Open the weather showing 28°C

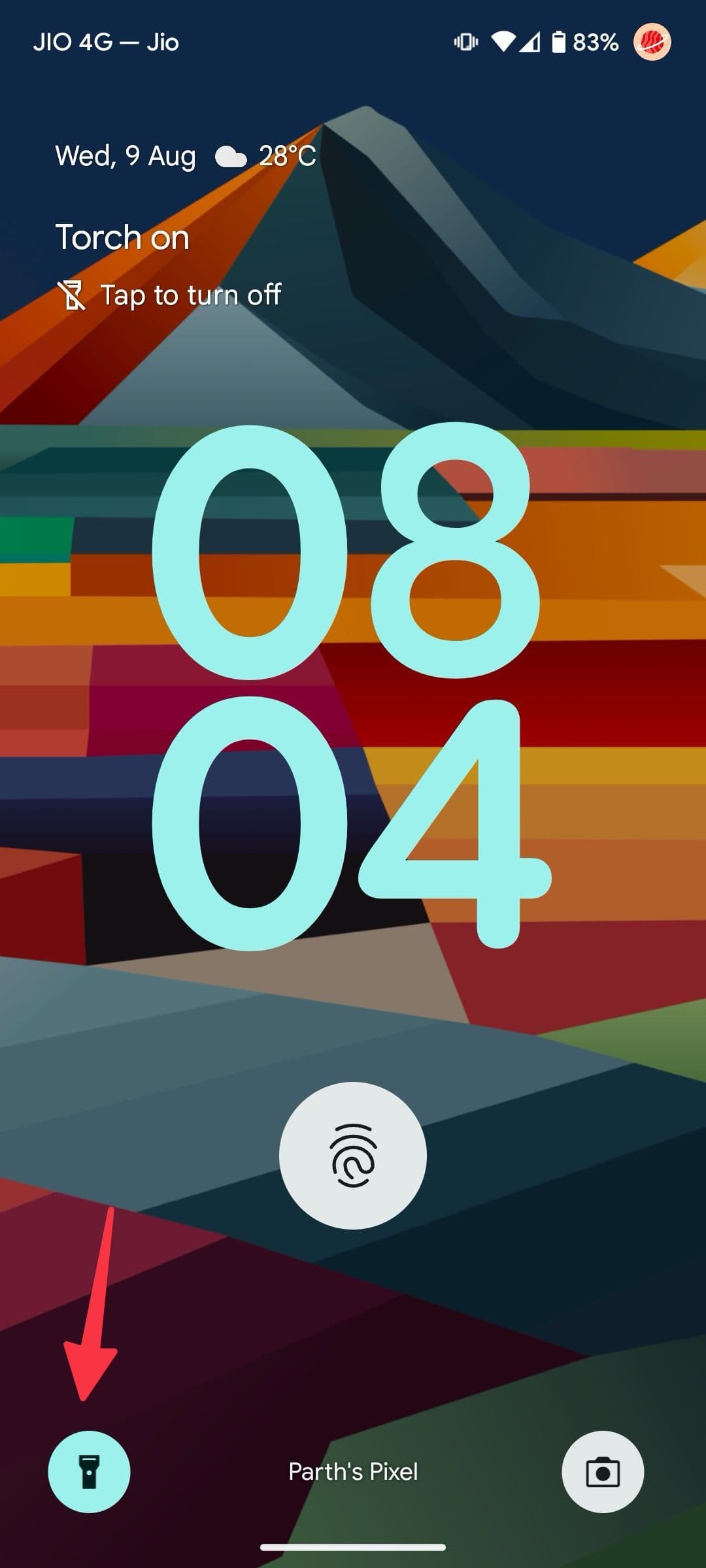coord(265,156)
